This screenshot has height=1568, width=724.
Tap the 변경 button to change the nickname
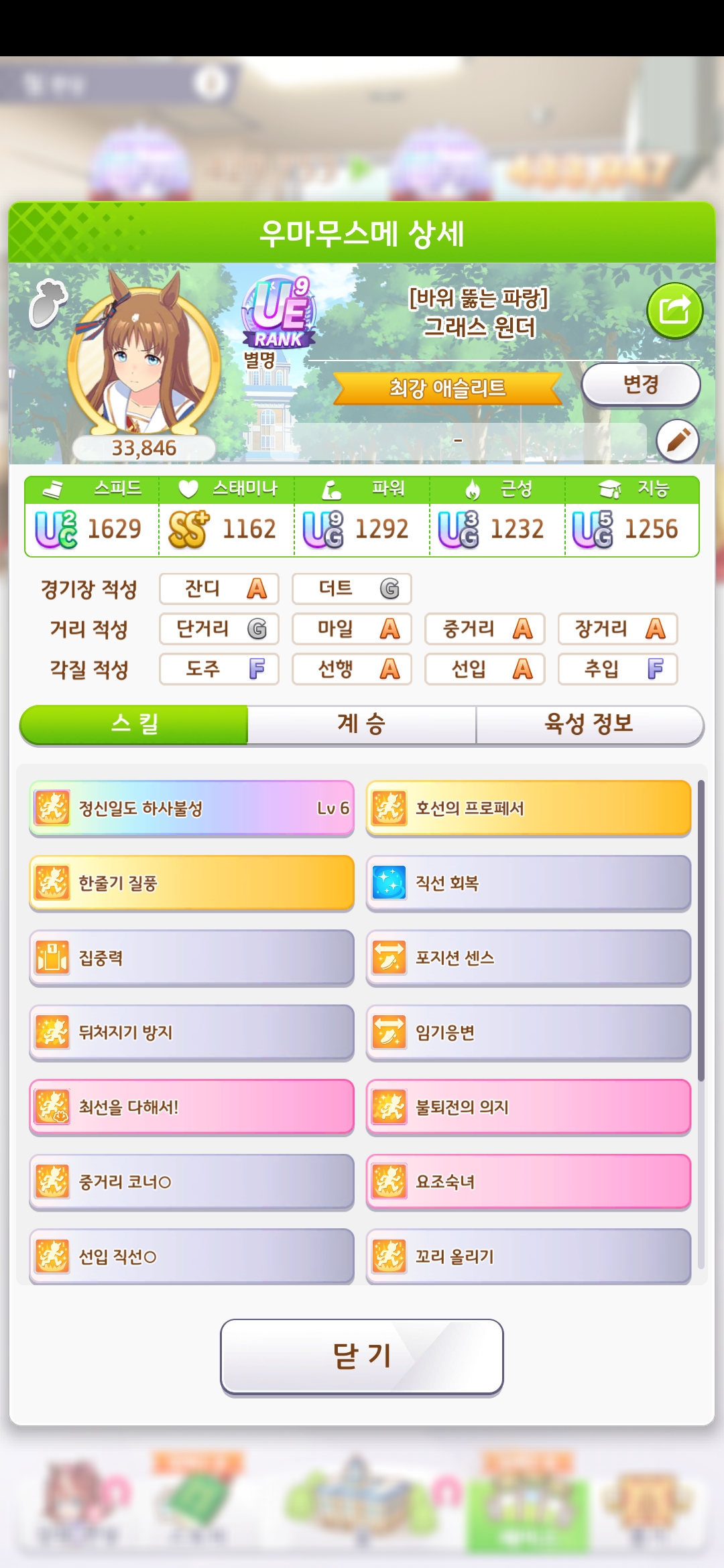coord(640,385)
